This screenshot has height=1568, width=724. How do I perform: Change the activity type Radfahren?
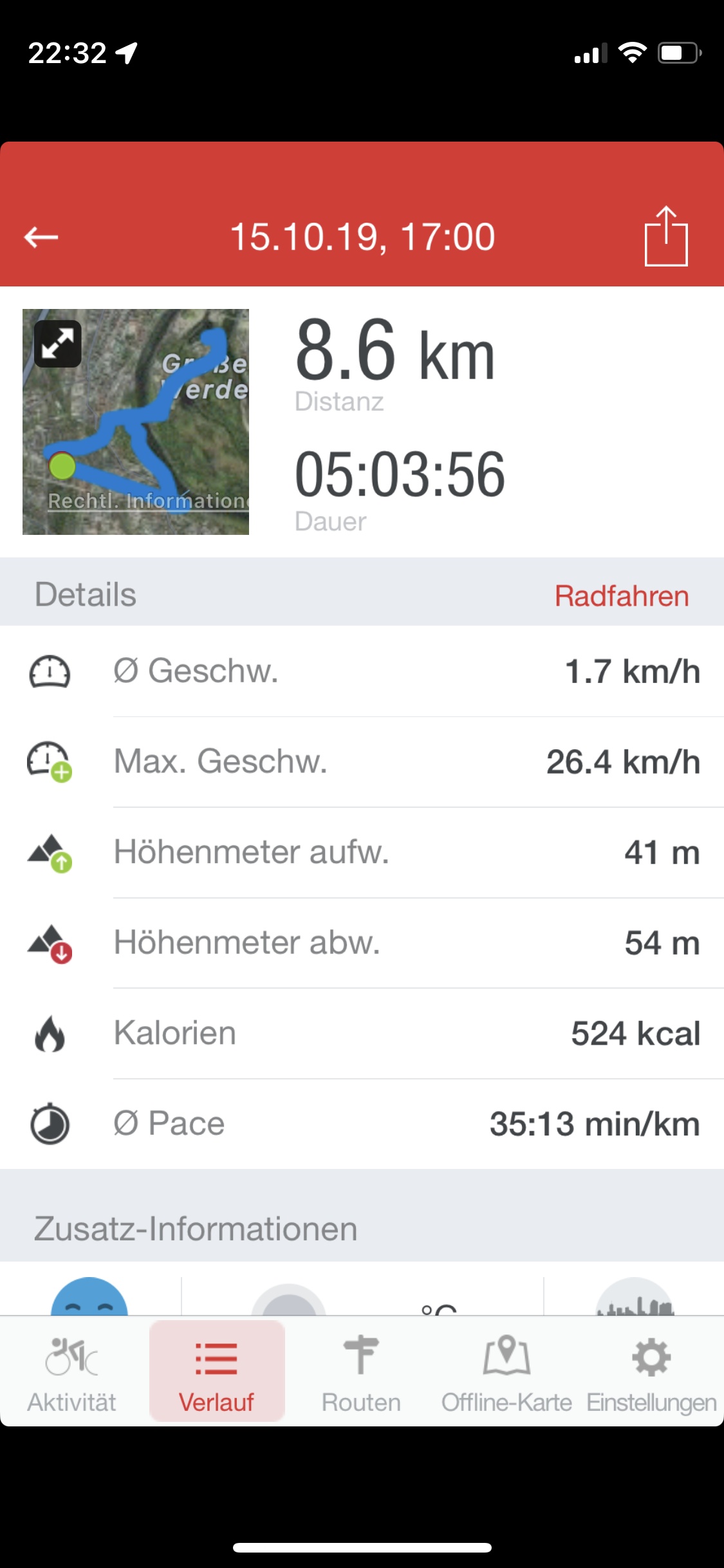(622, 595)
